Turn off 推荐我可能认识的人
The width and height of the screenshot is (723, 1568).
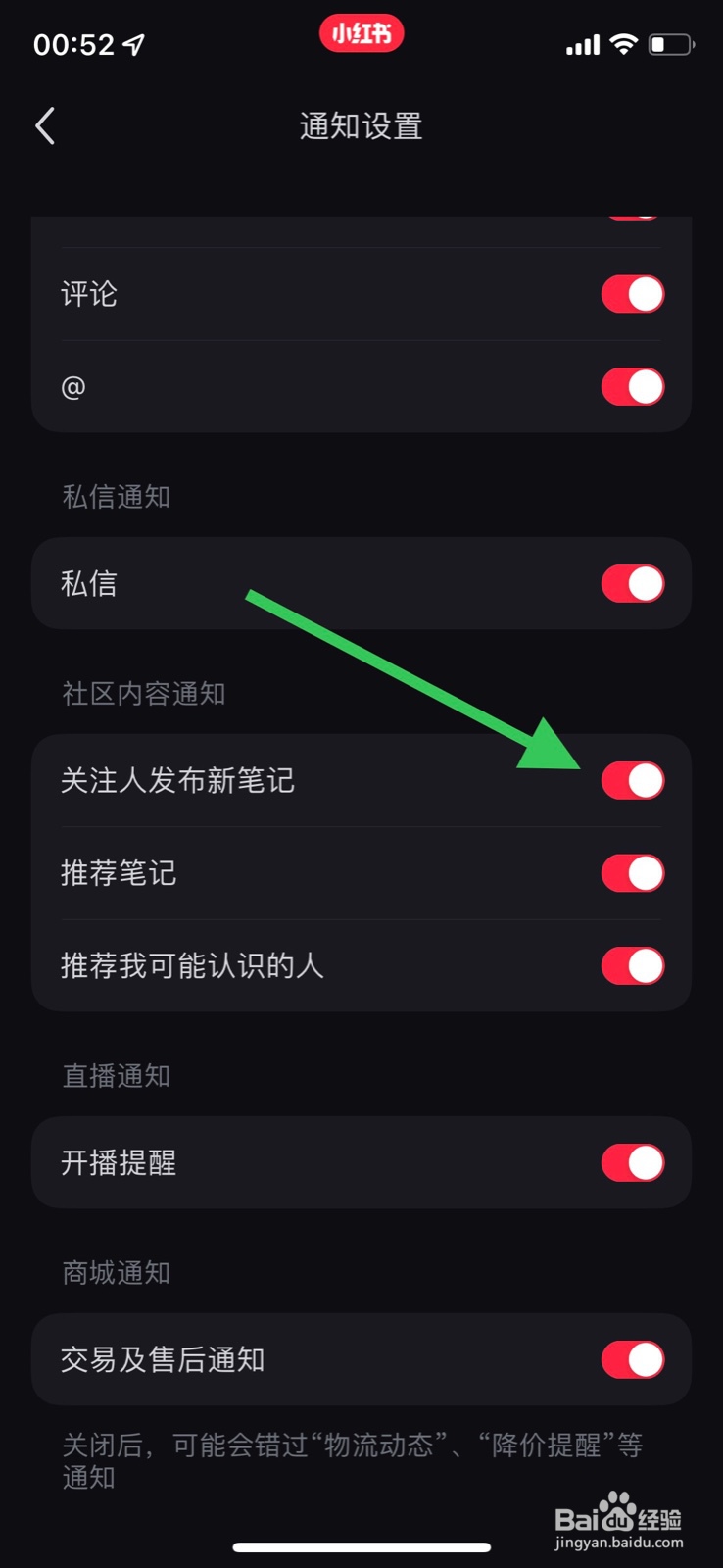pyautogui.click(x=632, y=965)
